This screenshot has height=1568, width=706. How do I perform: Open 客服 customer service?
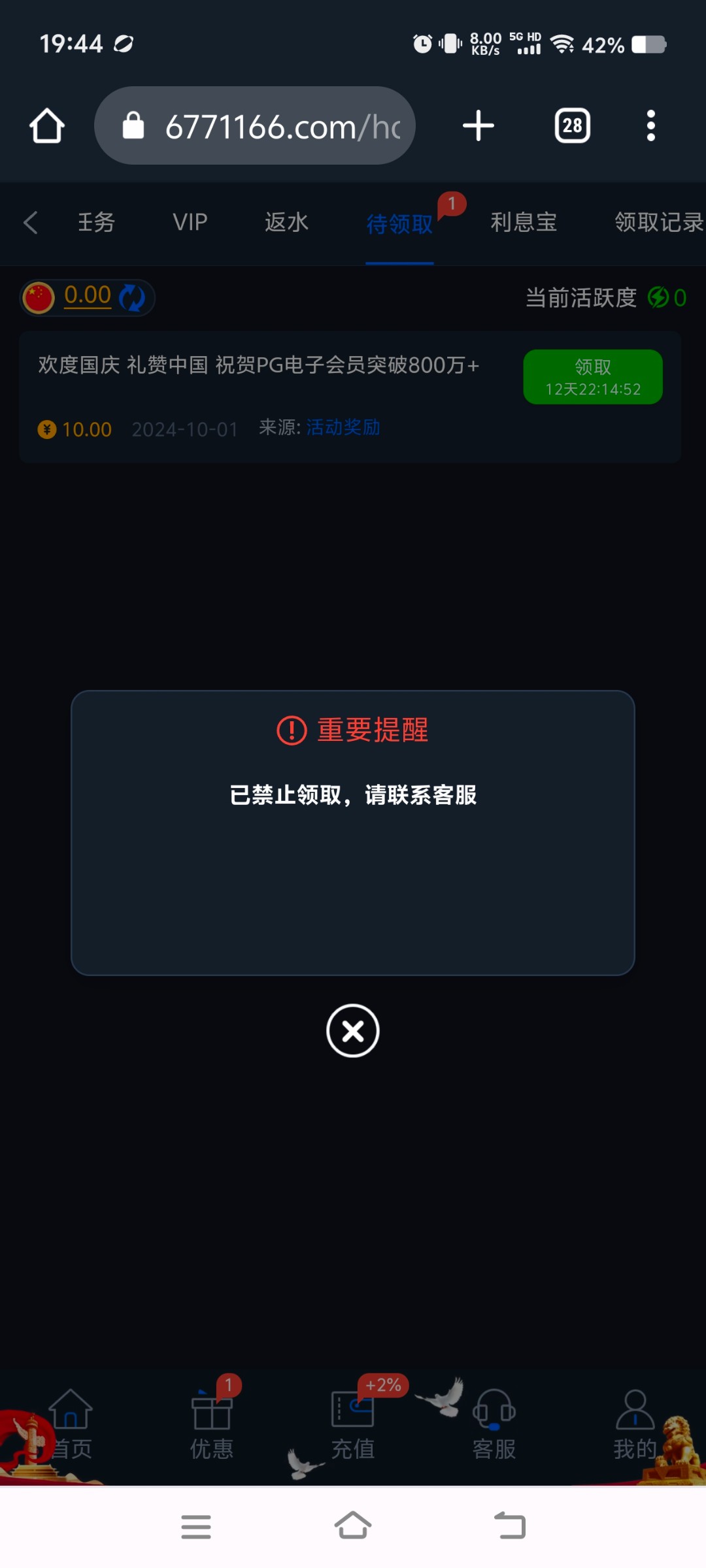tap(494, 1426)
